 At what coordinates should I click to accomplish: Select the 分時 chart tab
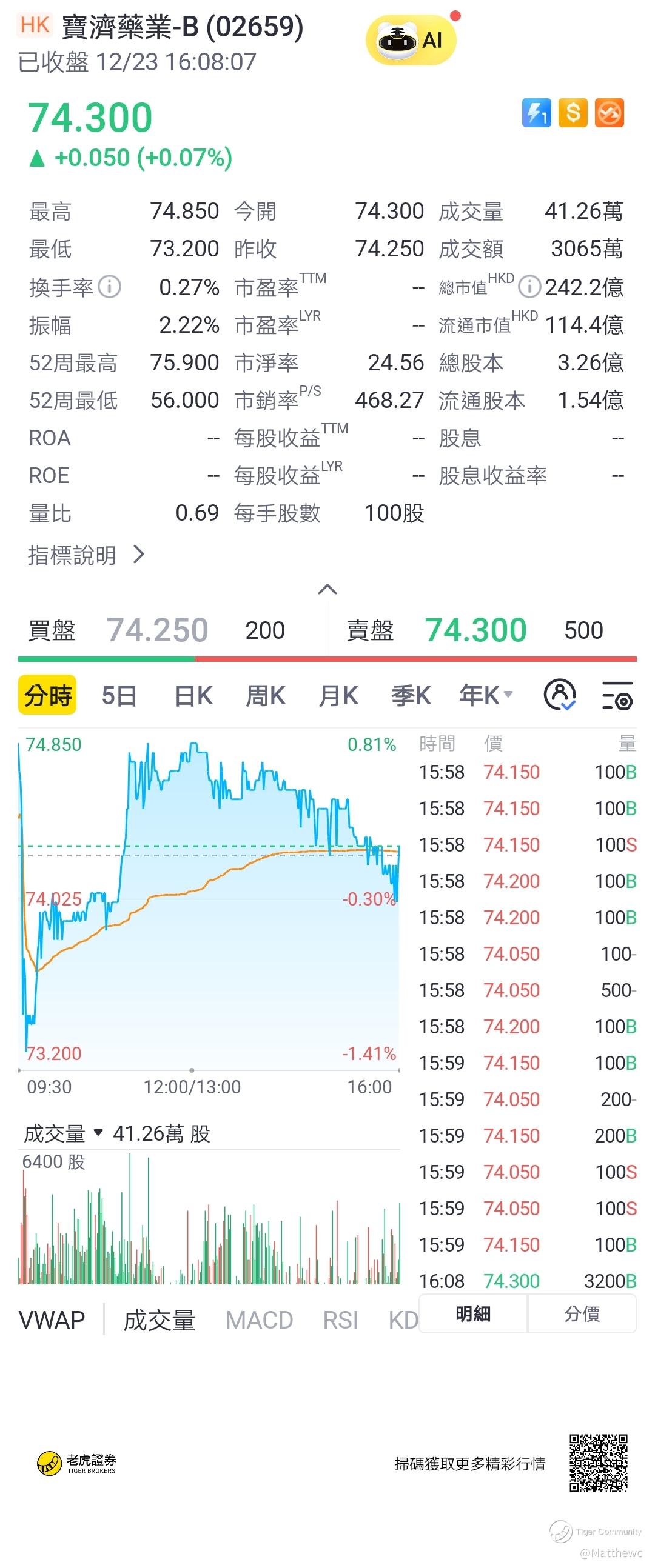point(47,695)
